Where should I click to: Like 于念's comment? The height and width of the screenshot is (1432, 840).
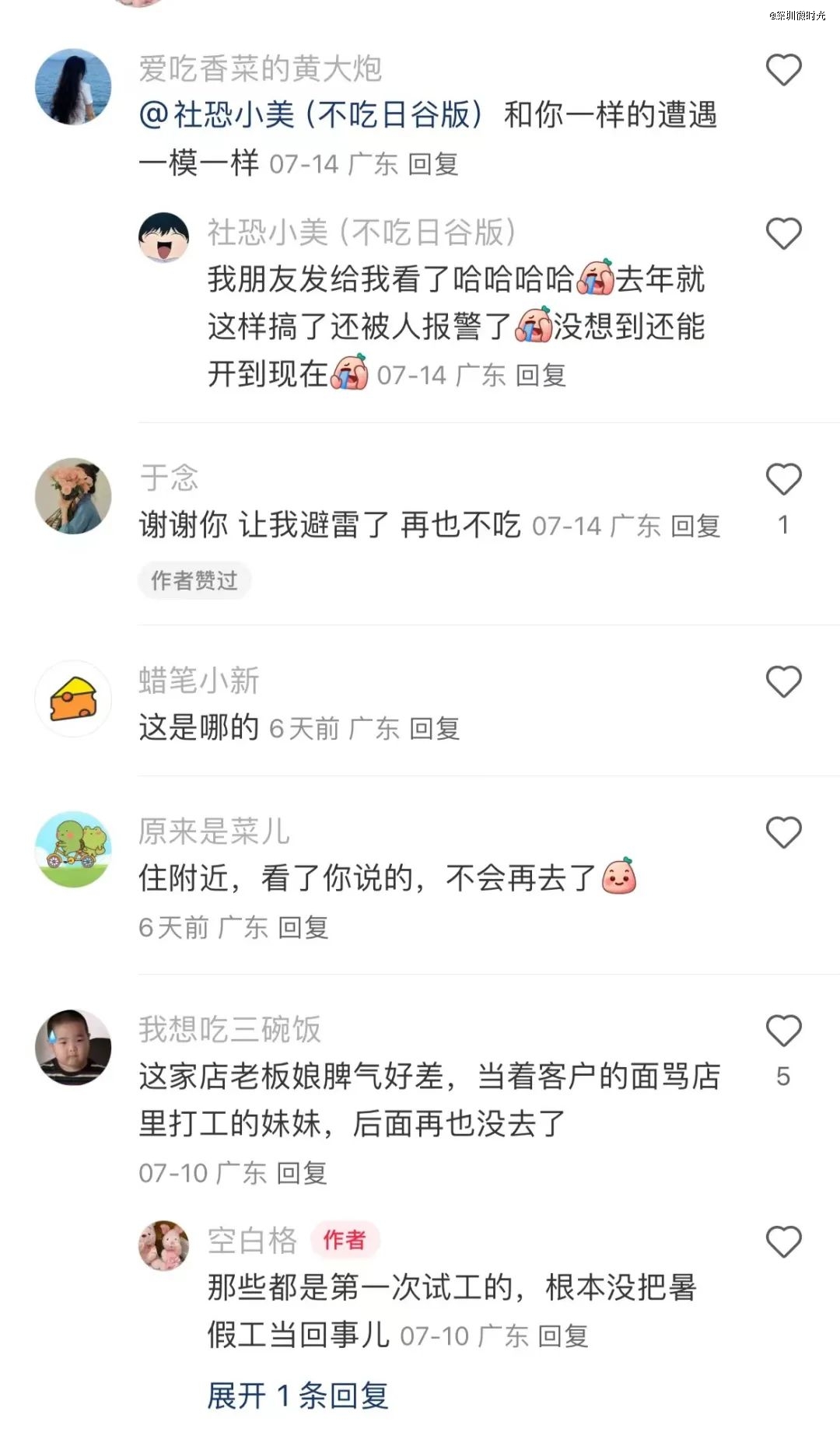point(783,479)
